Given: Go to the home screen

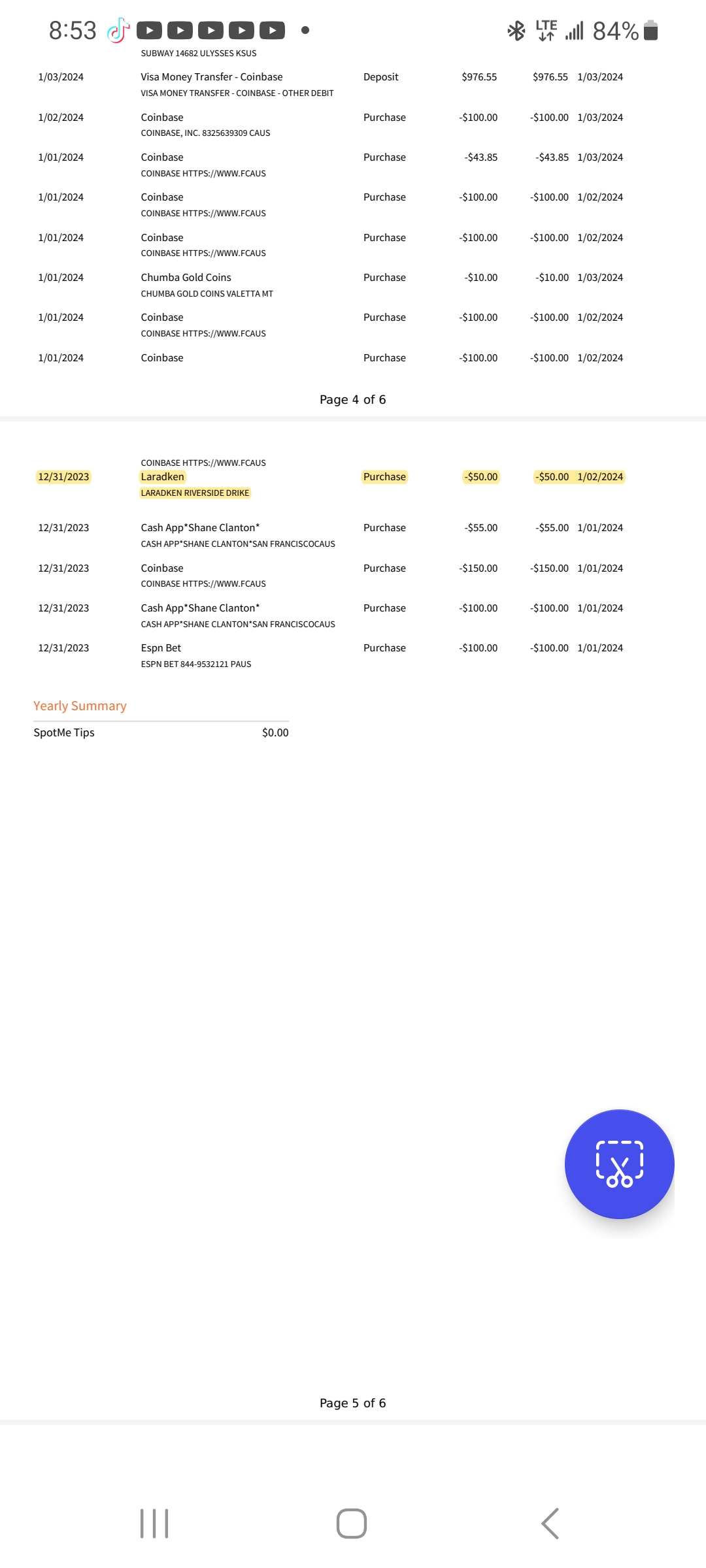Looking at the screenshot, I should [352, 1523].
